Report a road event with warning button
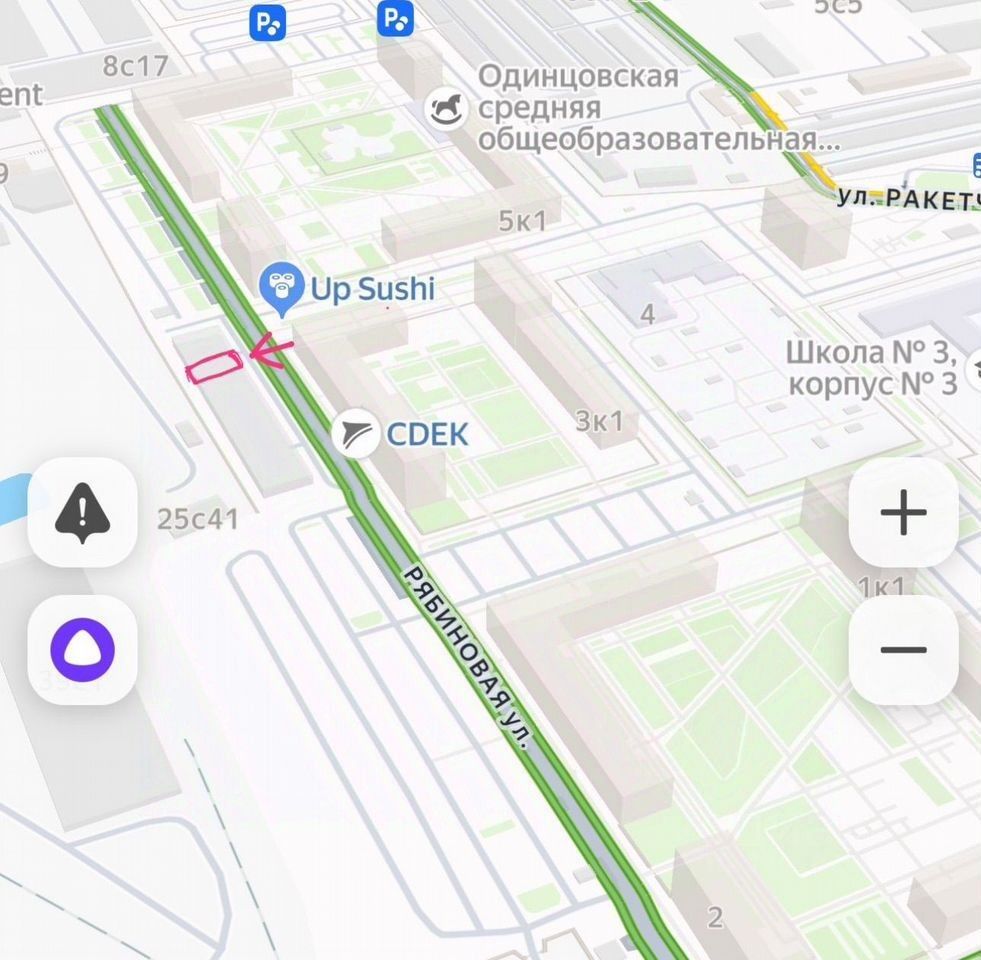The image size is (981, 960). click(82, 513)
